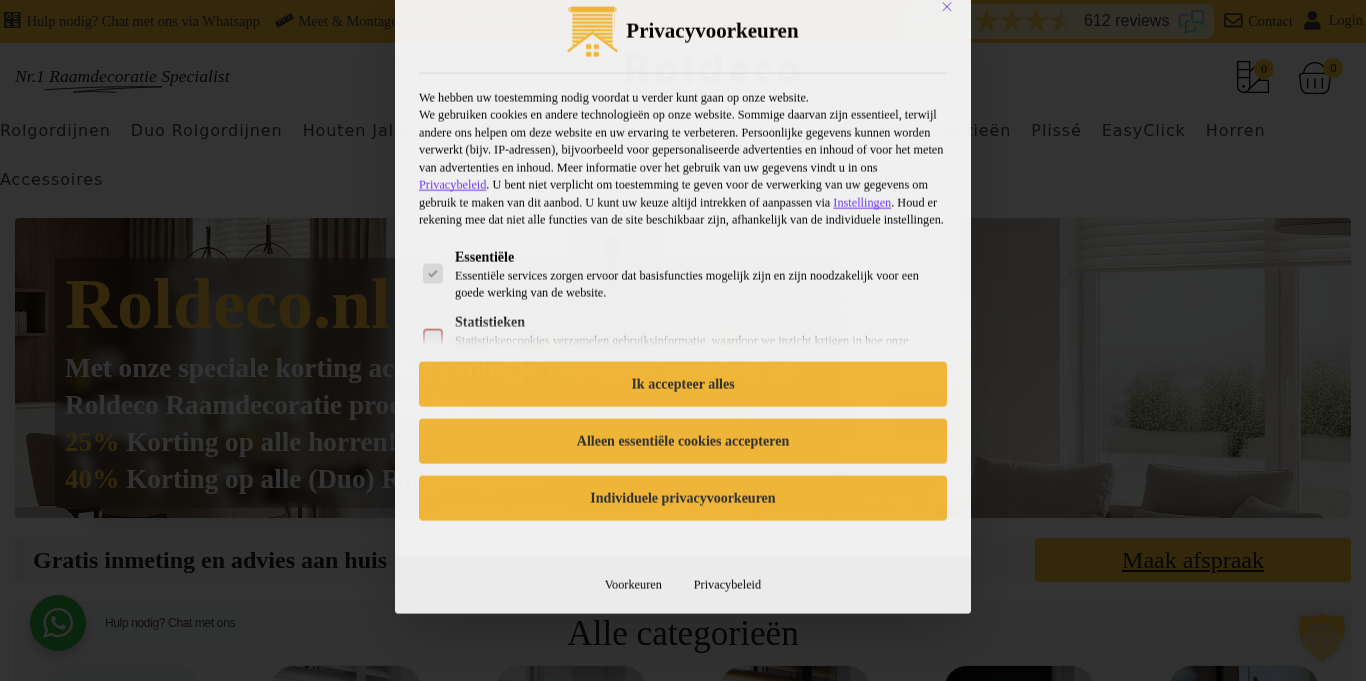
Task: Open Voorkeuren in the dialog footer
Action: click(633, 585)
